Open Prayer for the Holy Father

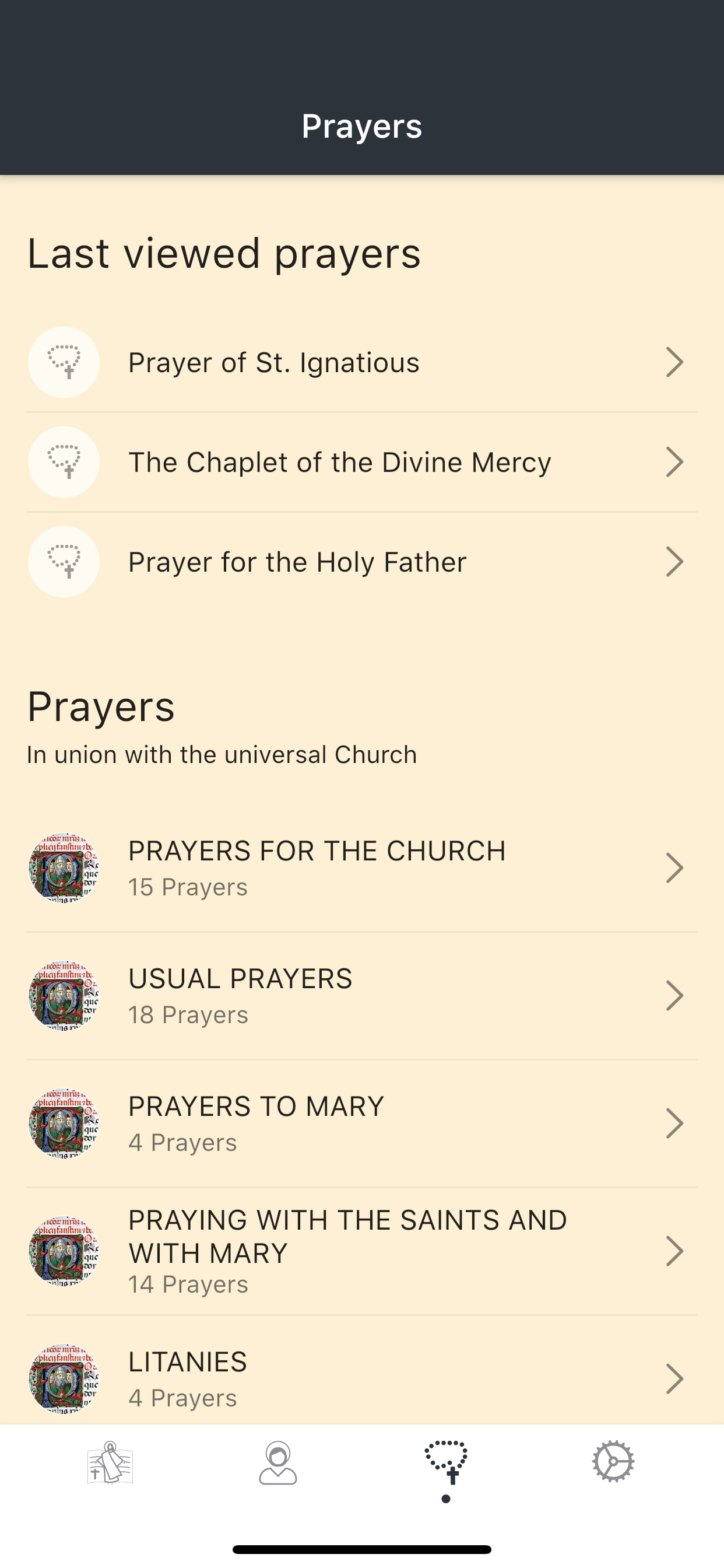(362, 562)
